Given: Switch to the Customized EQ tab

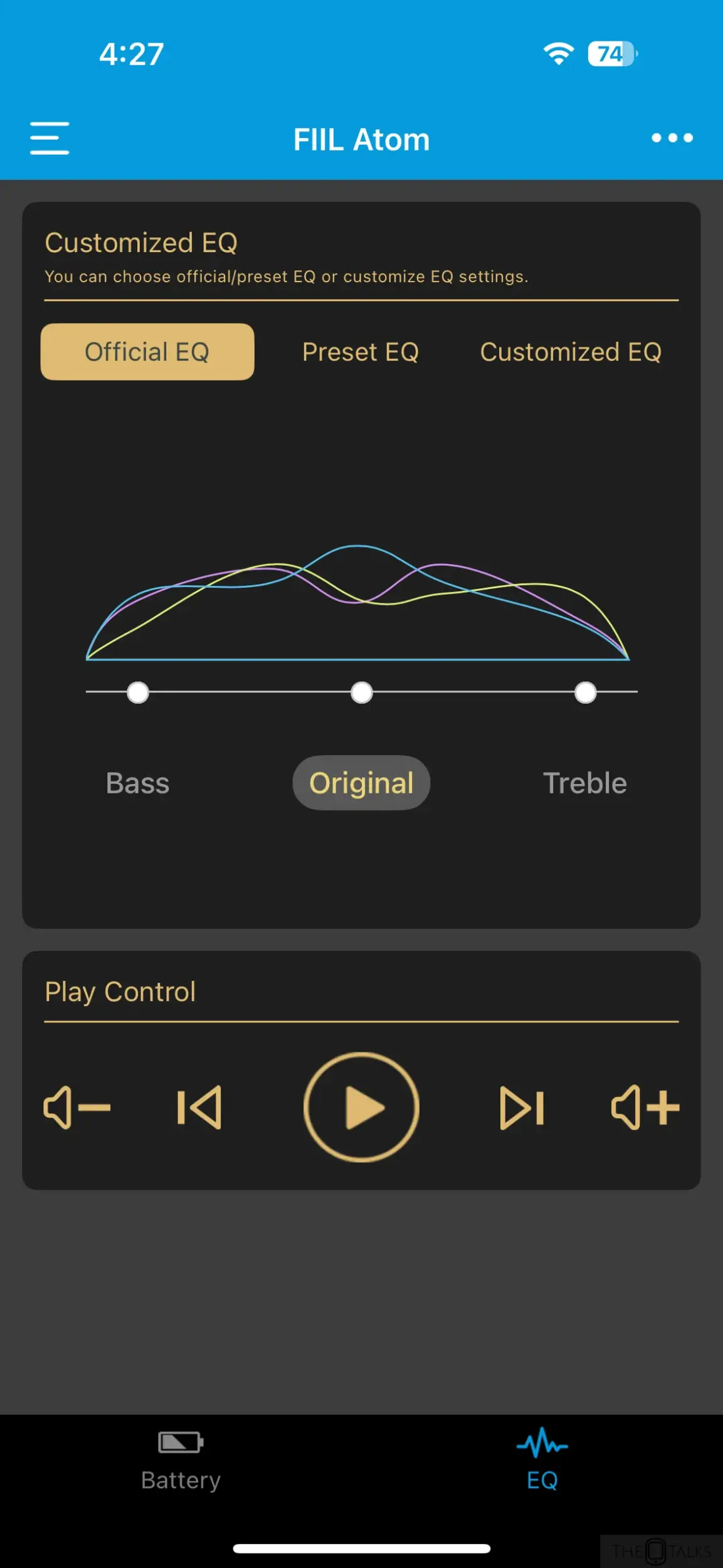Looking at the screenshot, I should (x=571, y=352).
